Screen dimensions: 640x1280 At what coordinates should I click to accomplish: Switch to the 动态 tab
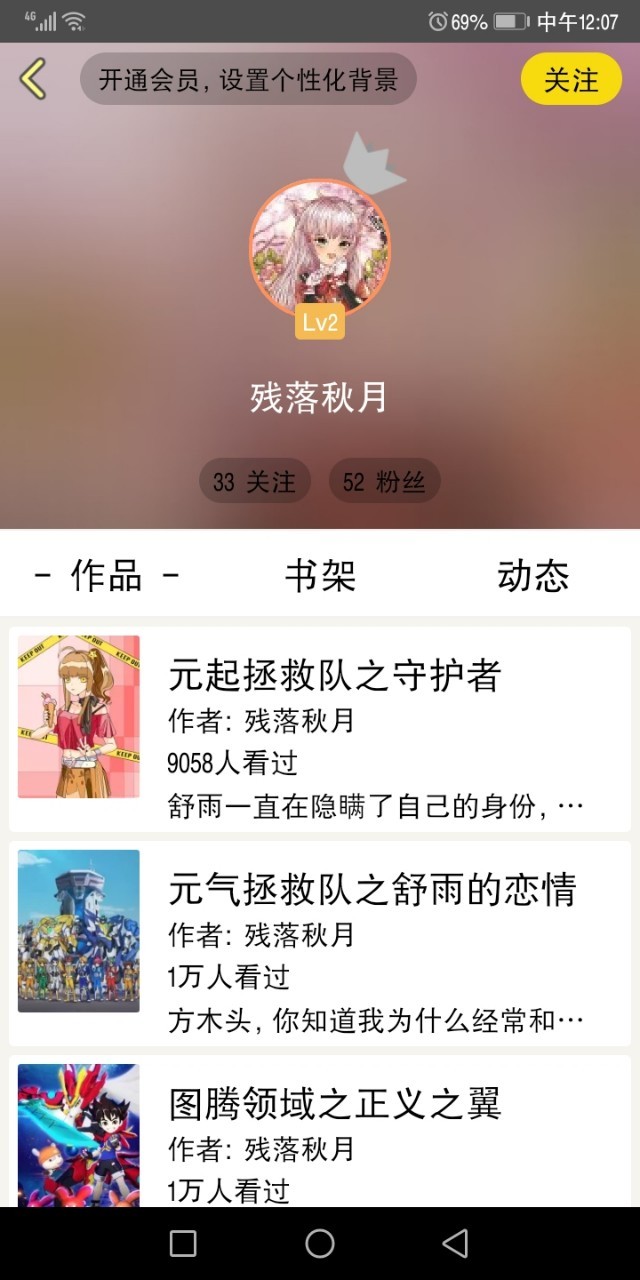tap(533, 576)
